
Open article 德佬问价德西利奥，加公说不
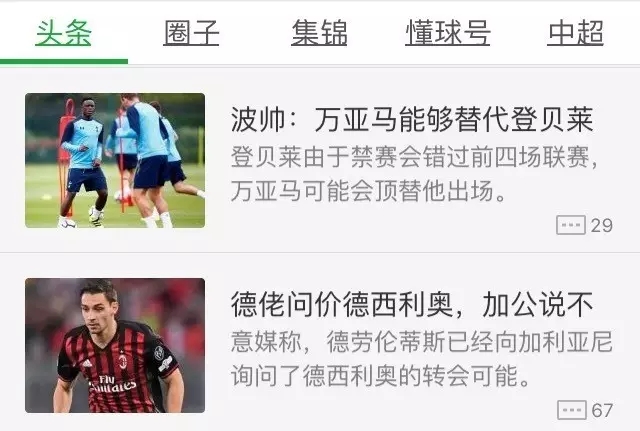coord(411,304)
